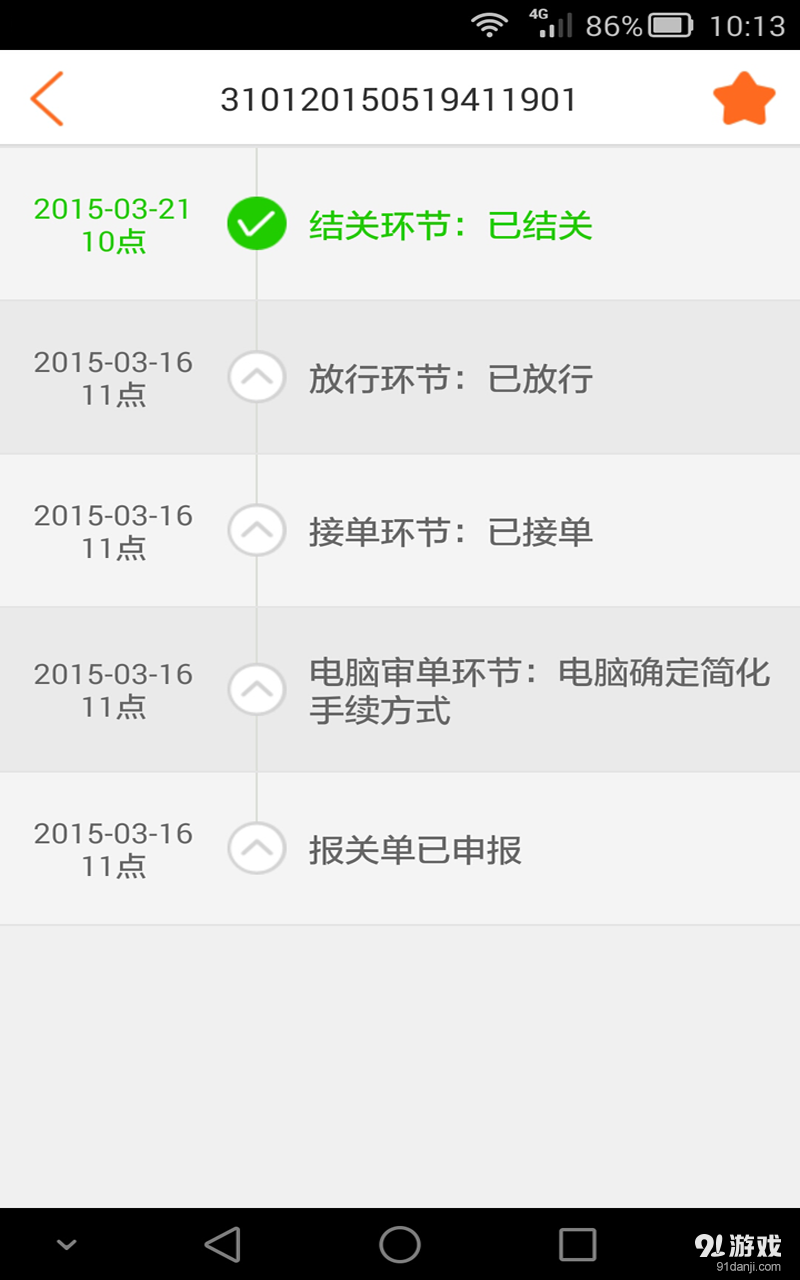
Task: Open recent apps with the square navigation icon
Action: coord(573,1244)
